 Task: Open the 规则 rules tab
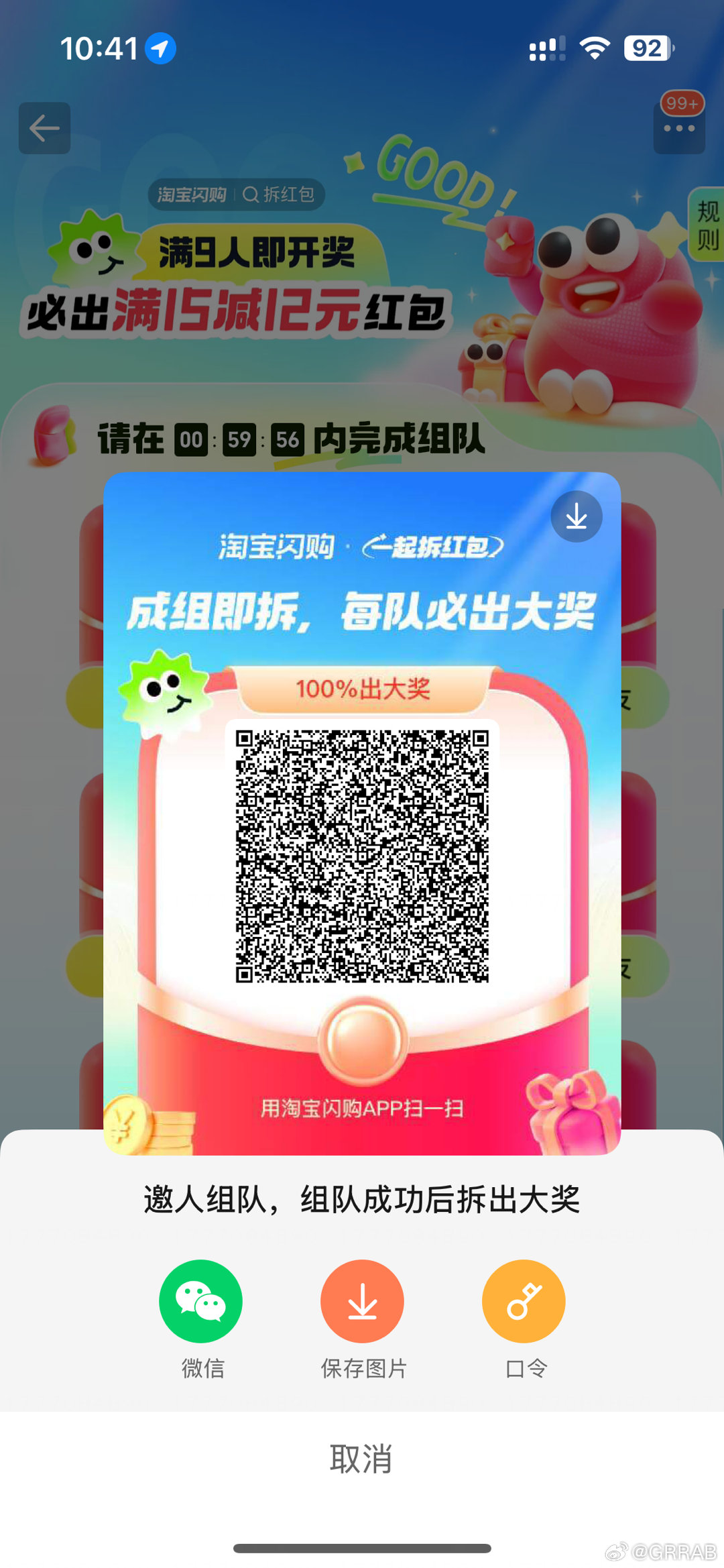[707, 225]
